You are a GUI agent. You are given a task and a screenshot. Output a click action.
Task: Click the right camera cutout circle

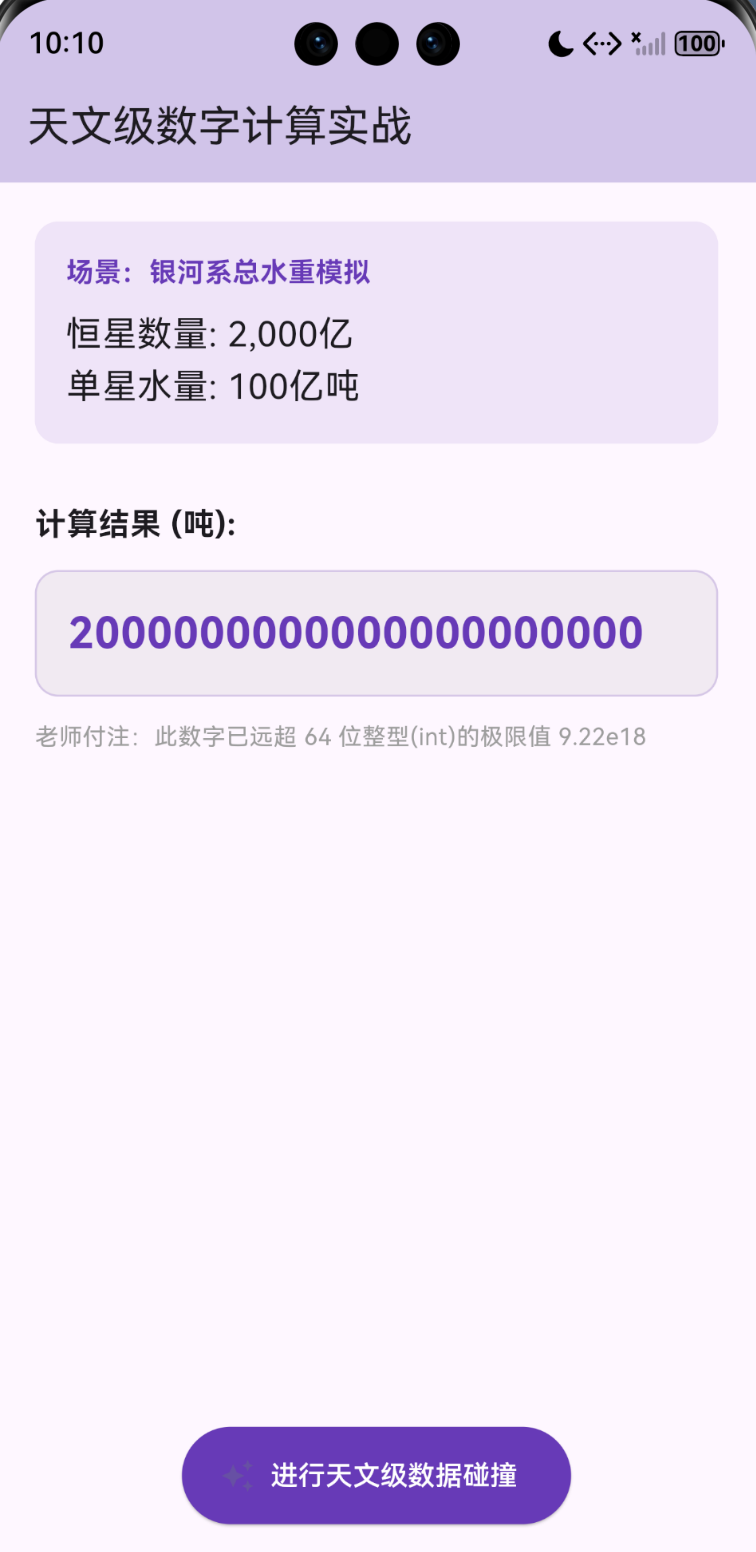(x=439, y=44)
